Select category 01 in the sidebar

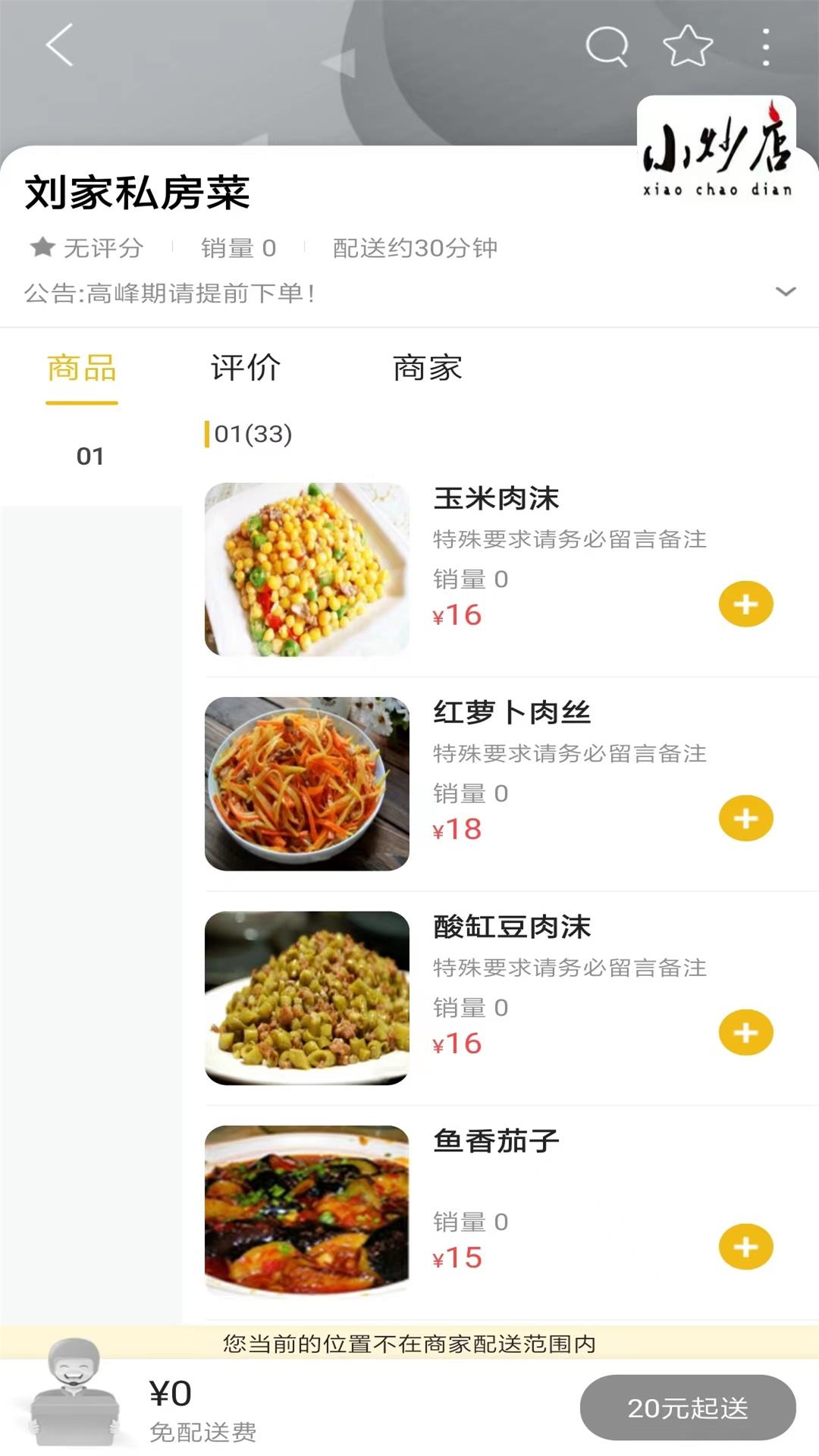[91, 453]
